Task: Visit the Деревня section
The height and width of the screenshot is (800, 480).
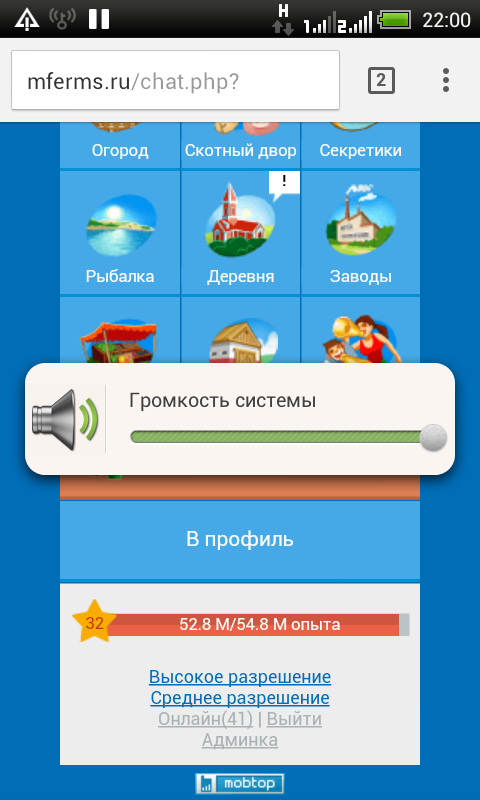Action: point(240,233)
